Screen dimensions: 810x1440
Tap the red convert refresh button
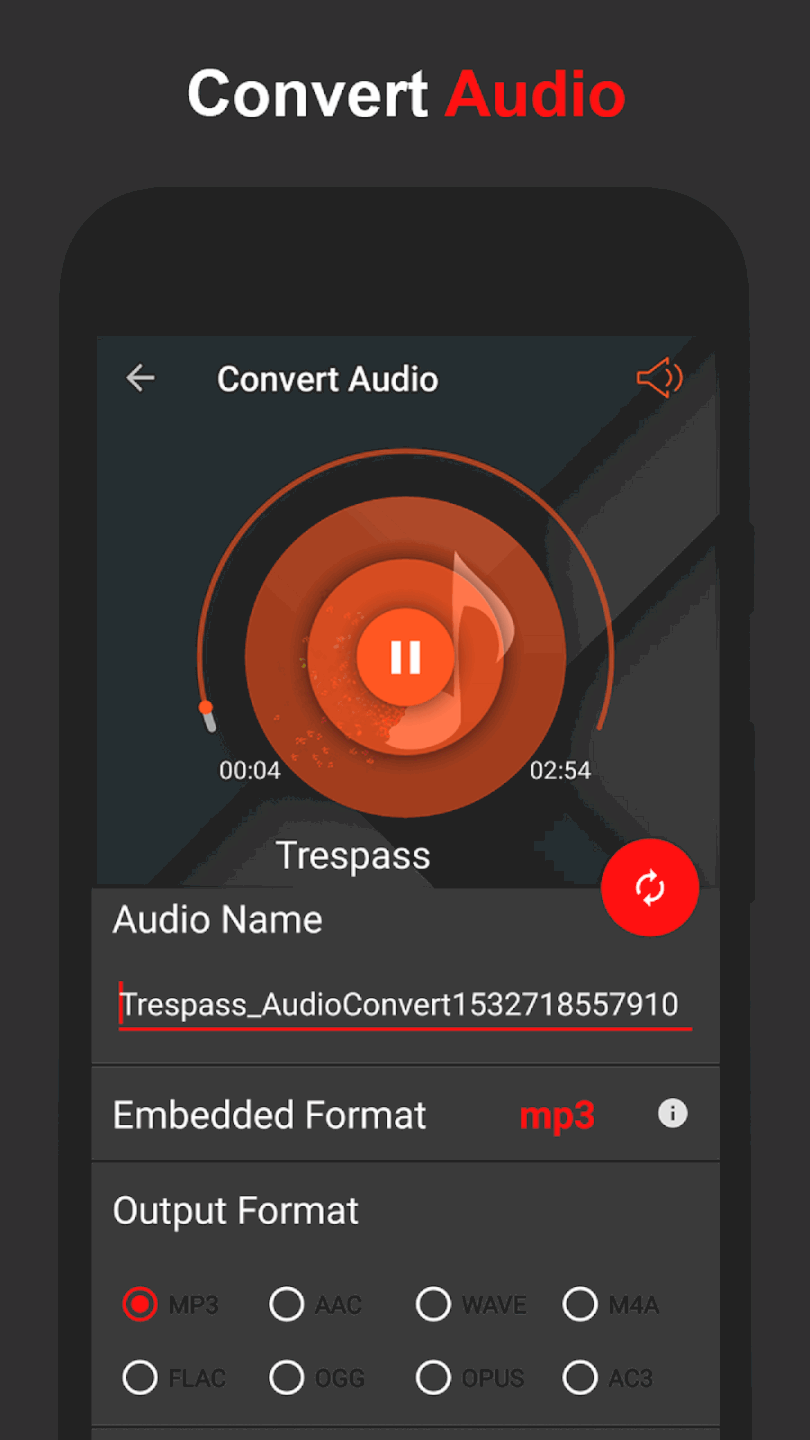(x=650, y=888)
